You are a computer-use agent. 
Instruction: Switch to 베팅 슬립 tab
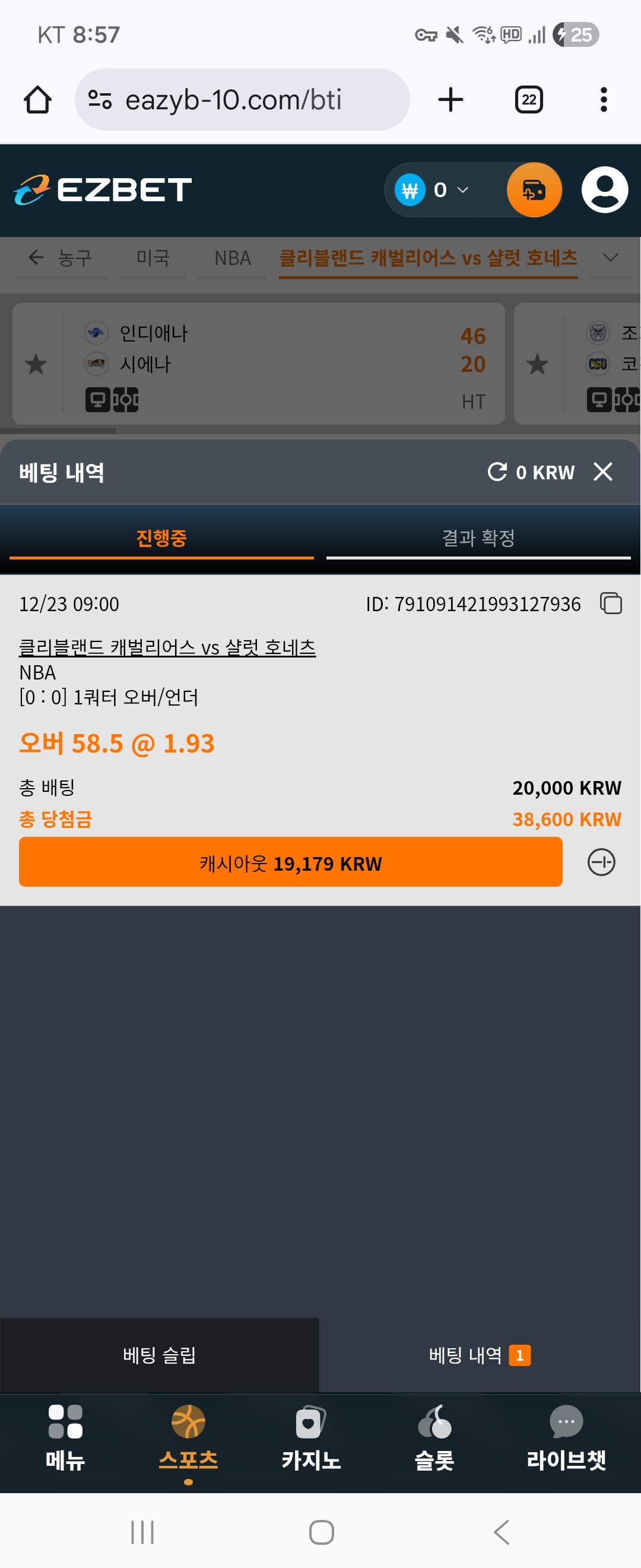159,1355
